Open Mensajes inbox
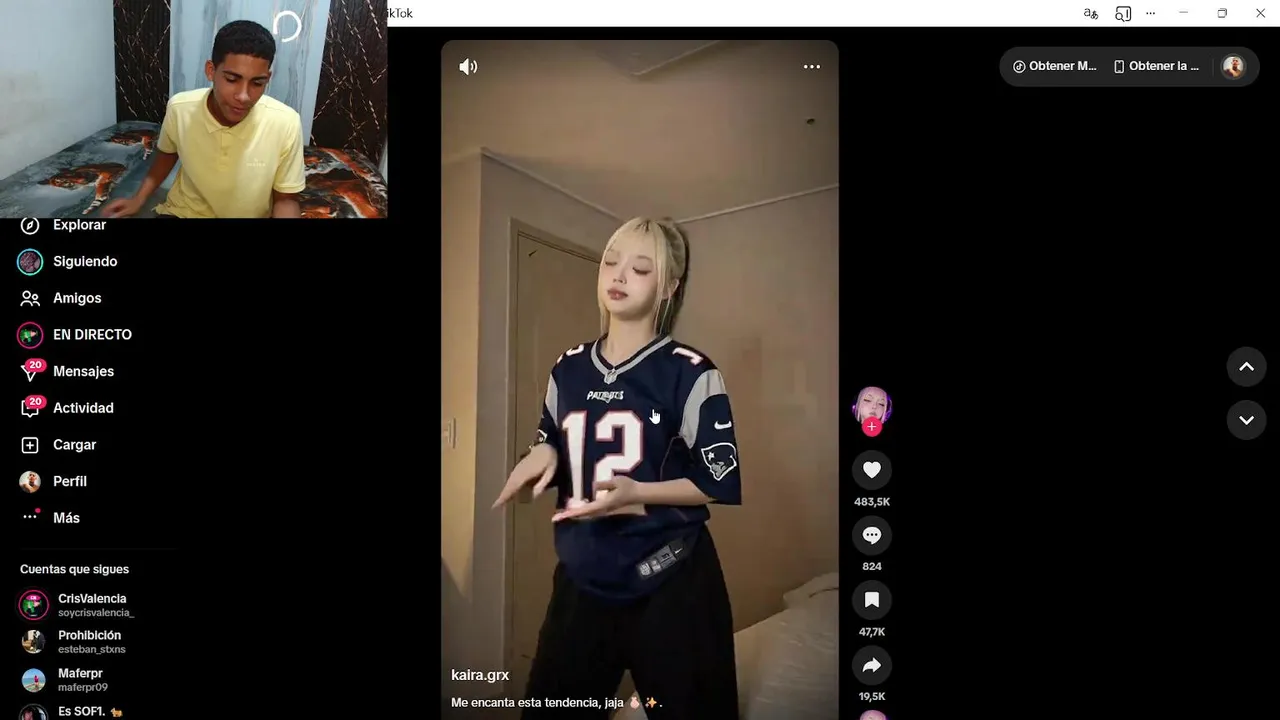Screen dimensions: 1280x720 82,371
